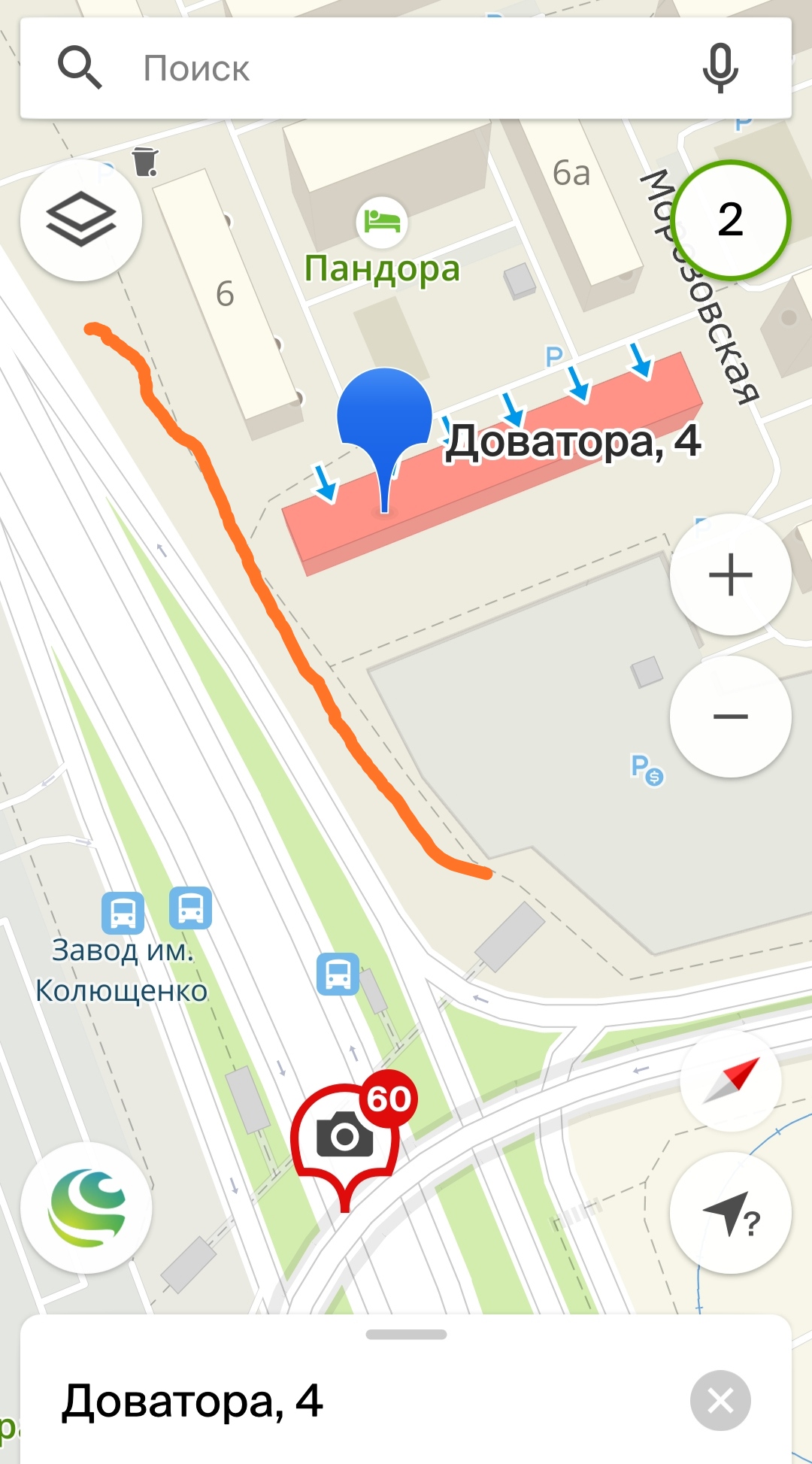
Task: Tap the paid parking icon
Action: 647,770
